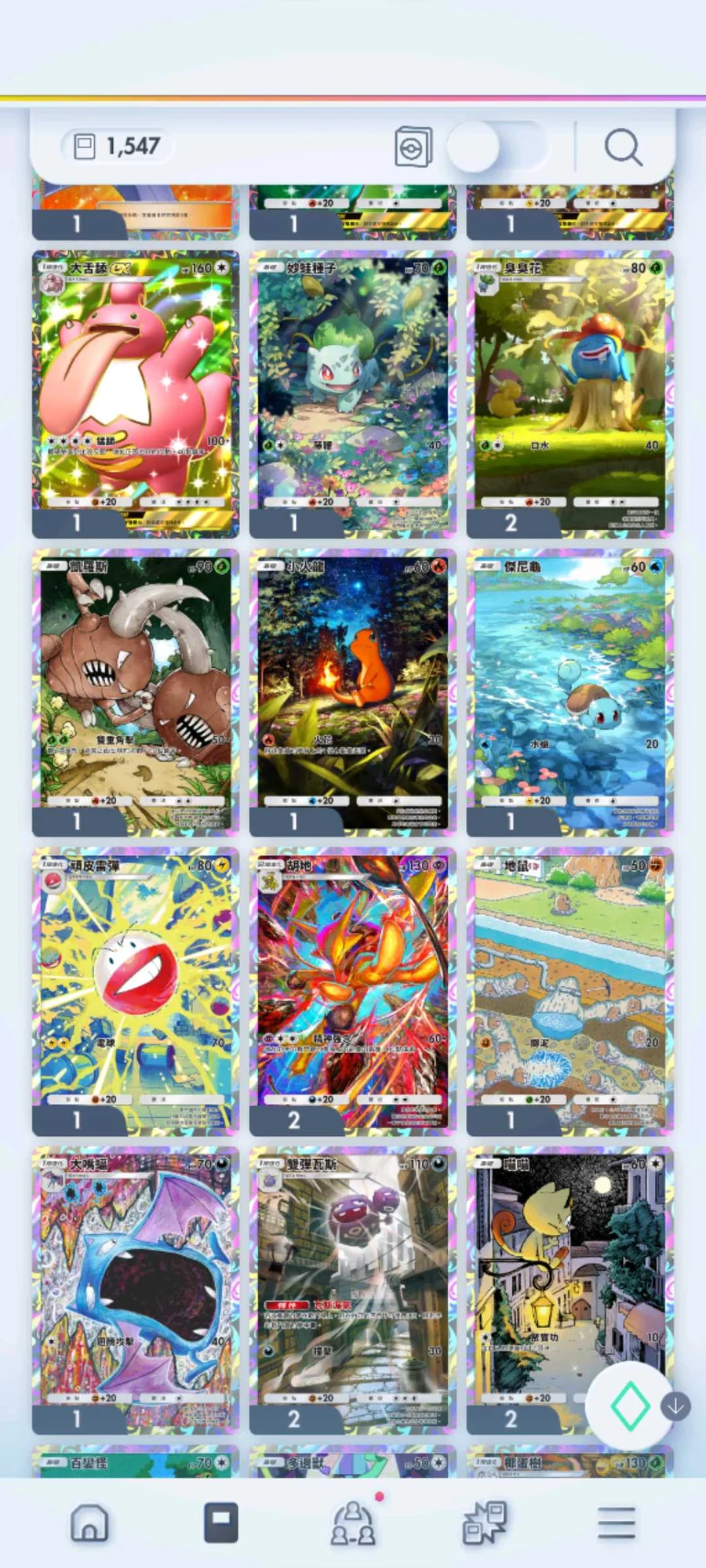Switch to the social friends tab
This screenshot has height=1568, width=706.
pyautogui.click(x=353, y=1524)
